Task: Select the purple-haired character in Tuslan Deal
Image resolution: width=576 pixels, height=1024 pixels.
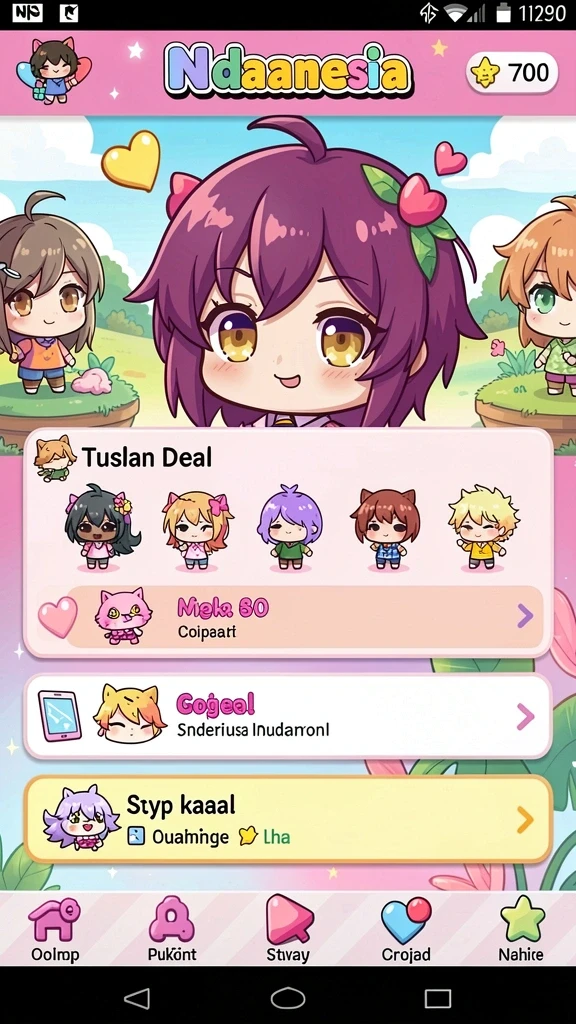Action: [x=290, y=528]
